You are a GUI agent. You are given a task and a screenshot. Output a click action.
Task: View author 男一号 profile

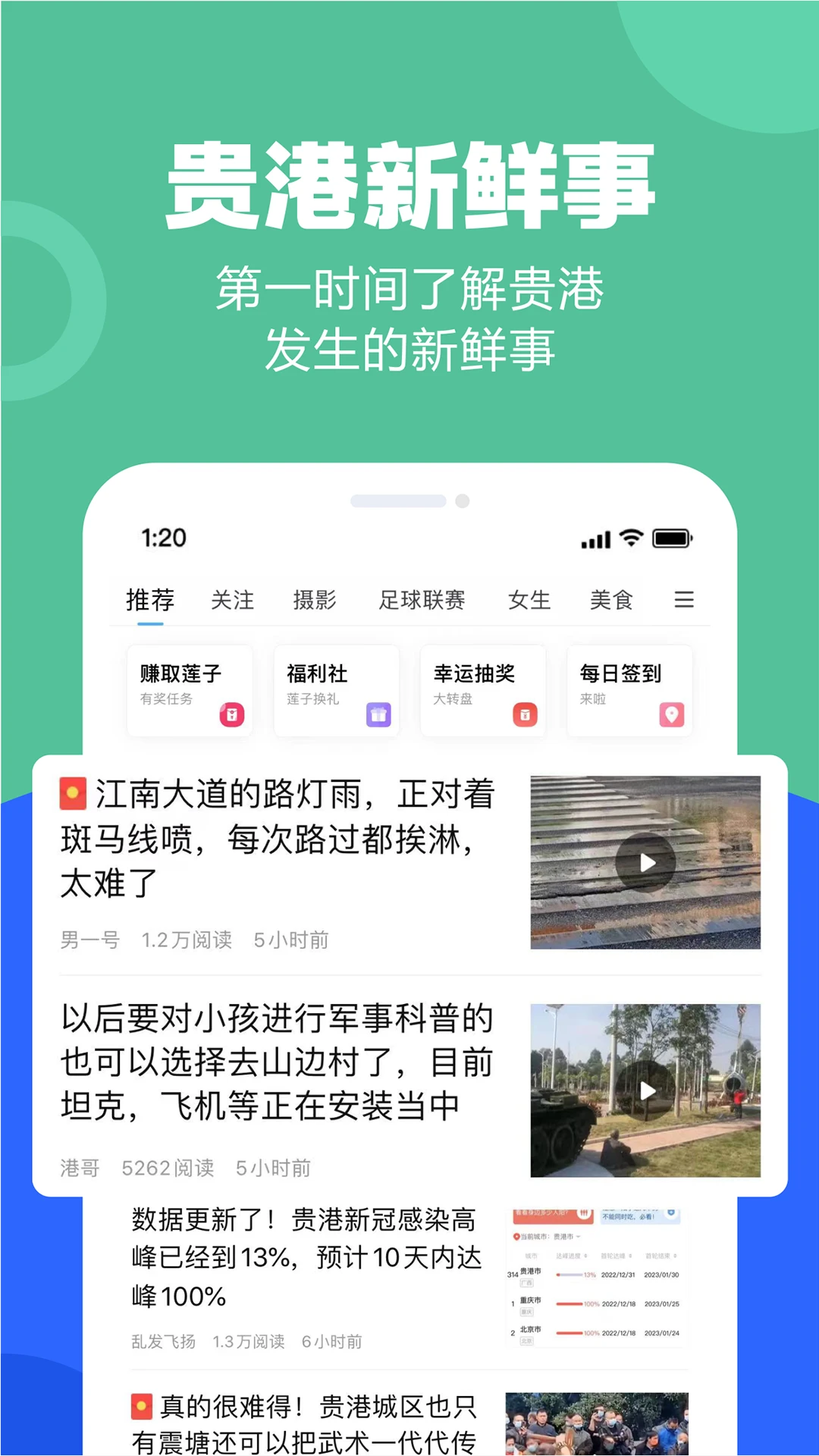[90, 940]
